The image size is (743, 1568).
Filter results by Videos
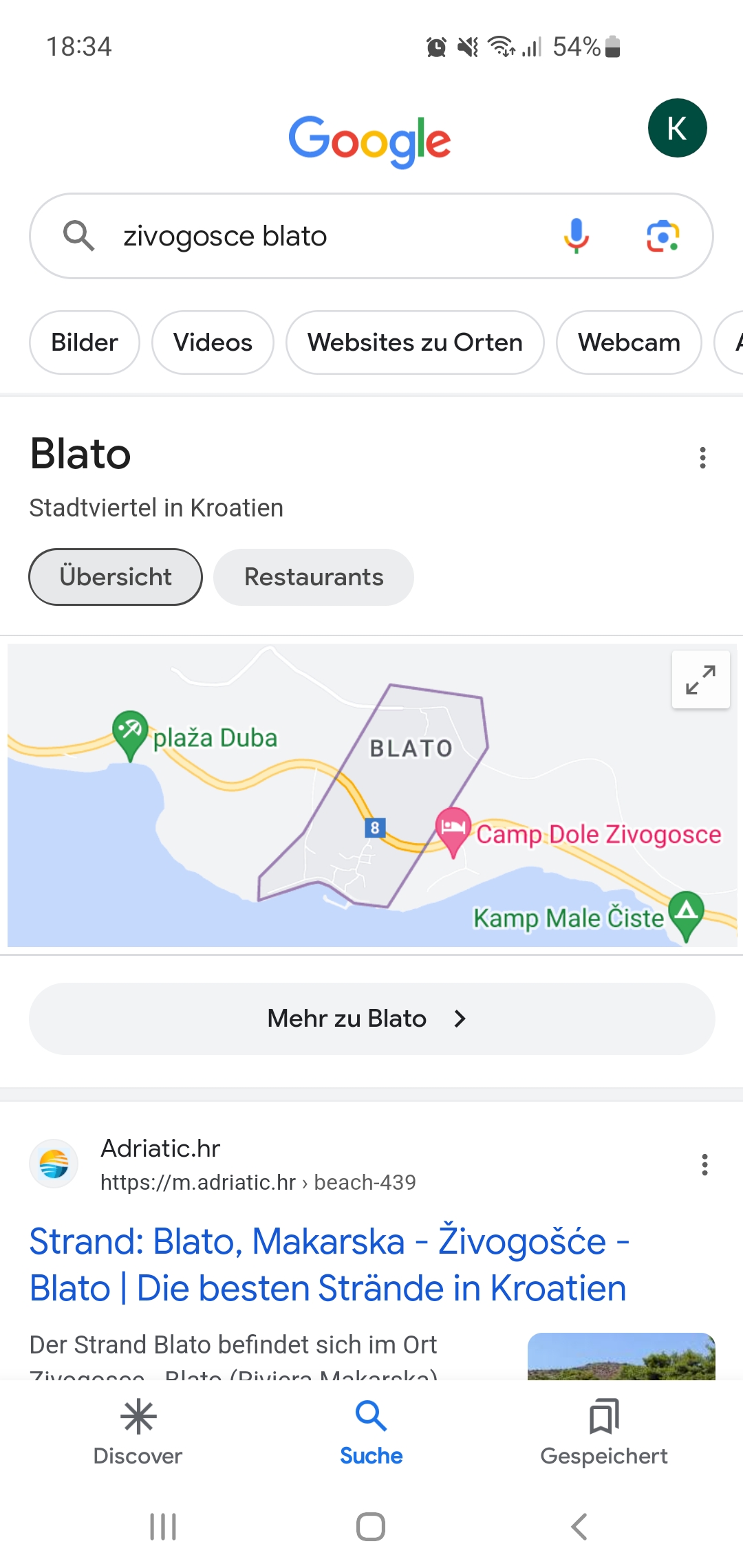(213, 342)
